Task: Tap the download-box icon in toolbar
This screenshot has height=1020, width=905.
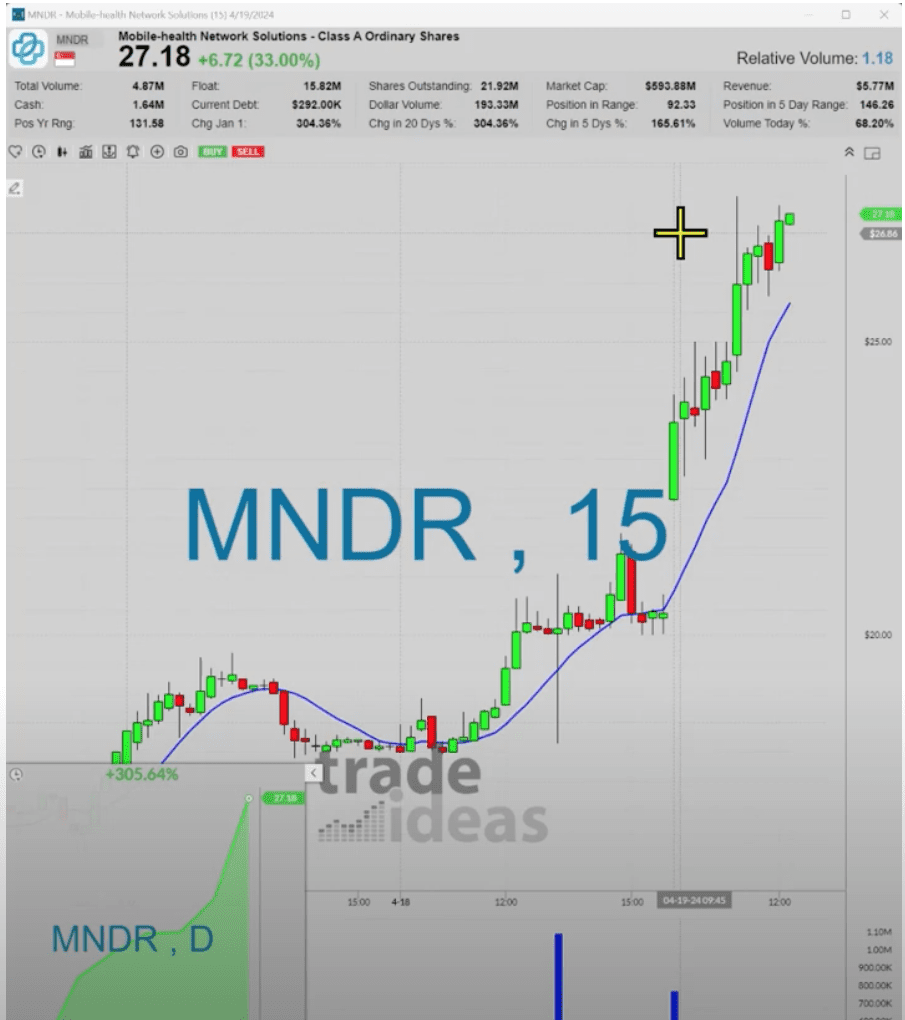Action: click(x=109, y=152)
